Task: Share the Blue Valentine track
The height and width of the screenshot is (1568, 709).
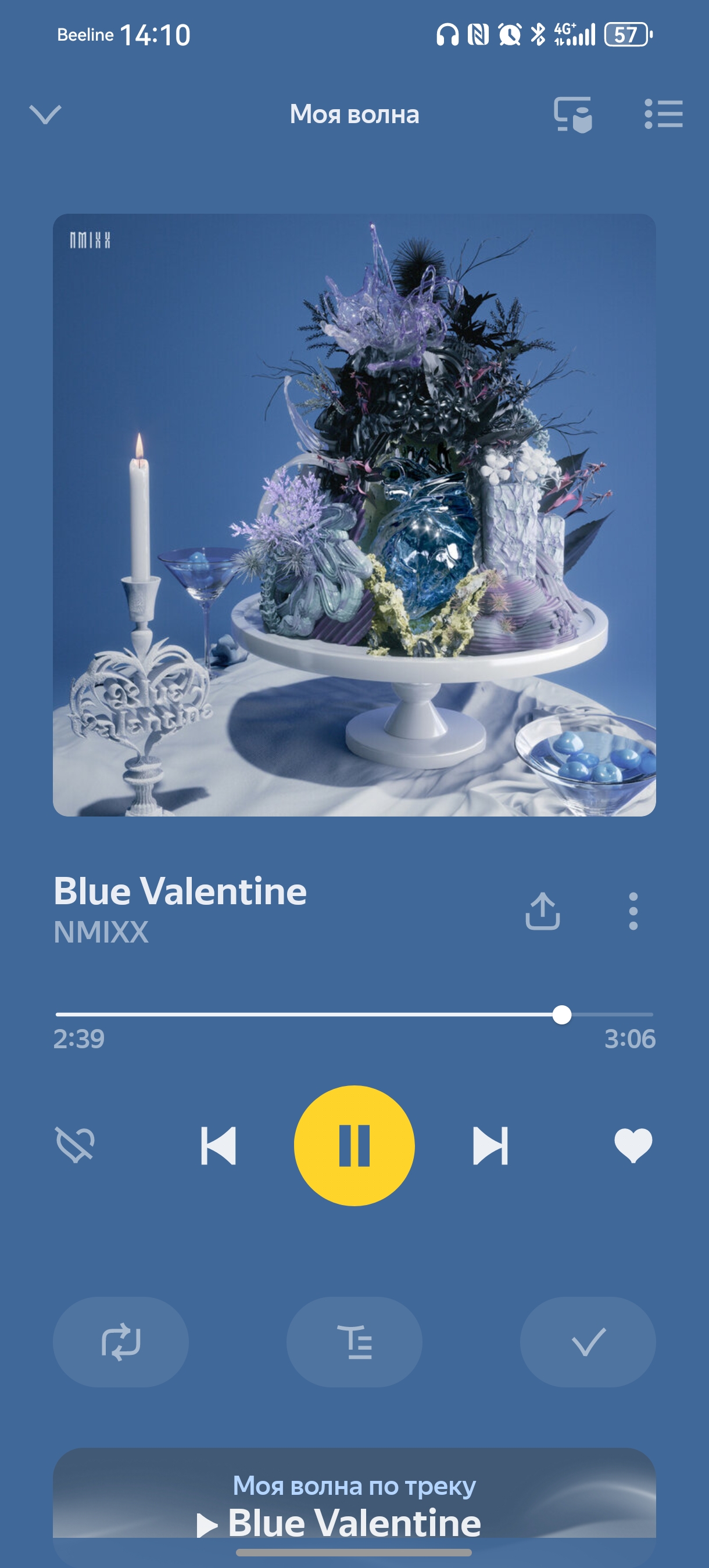Action: coord(542,911)
